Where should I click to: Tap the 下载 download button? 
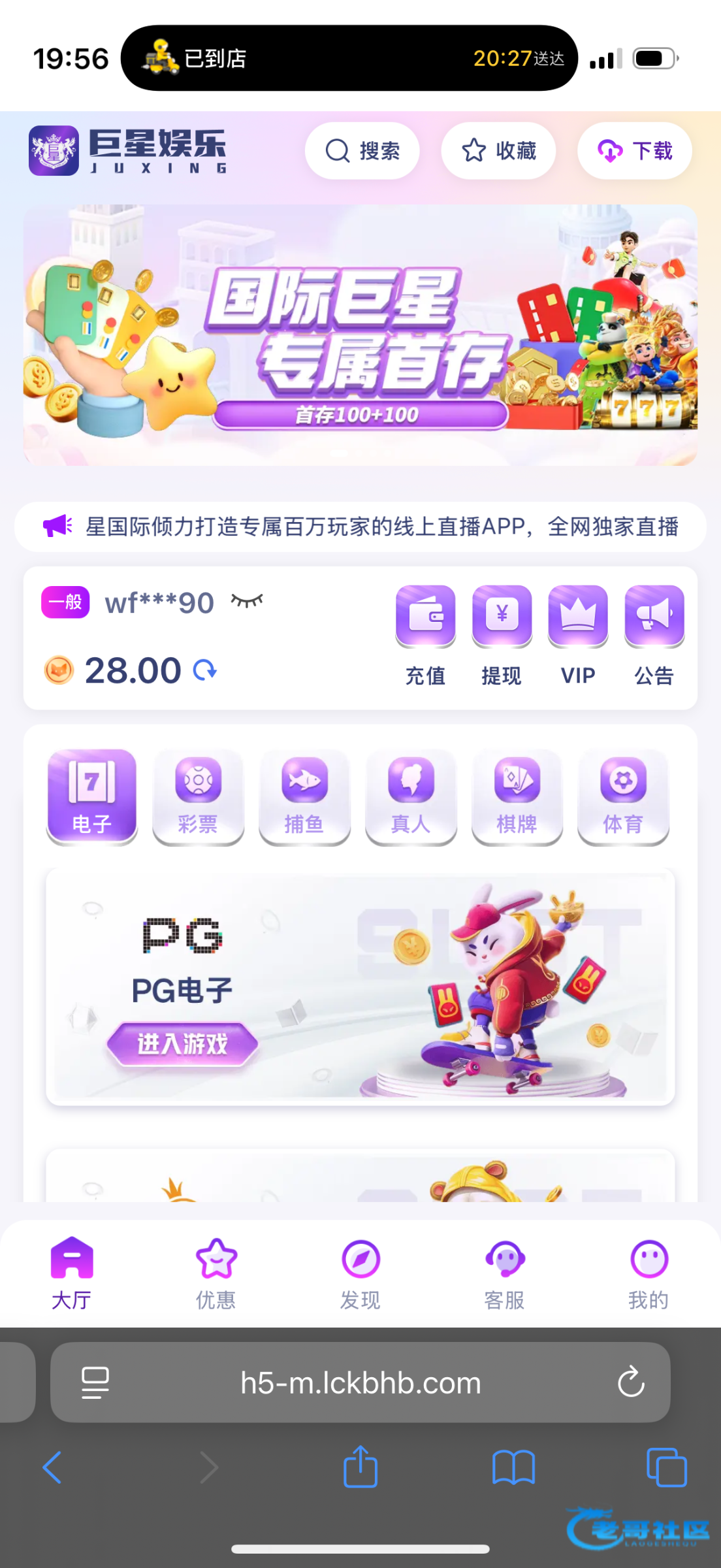click(634, 151)
